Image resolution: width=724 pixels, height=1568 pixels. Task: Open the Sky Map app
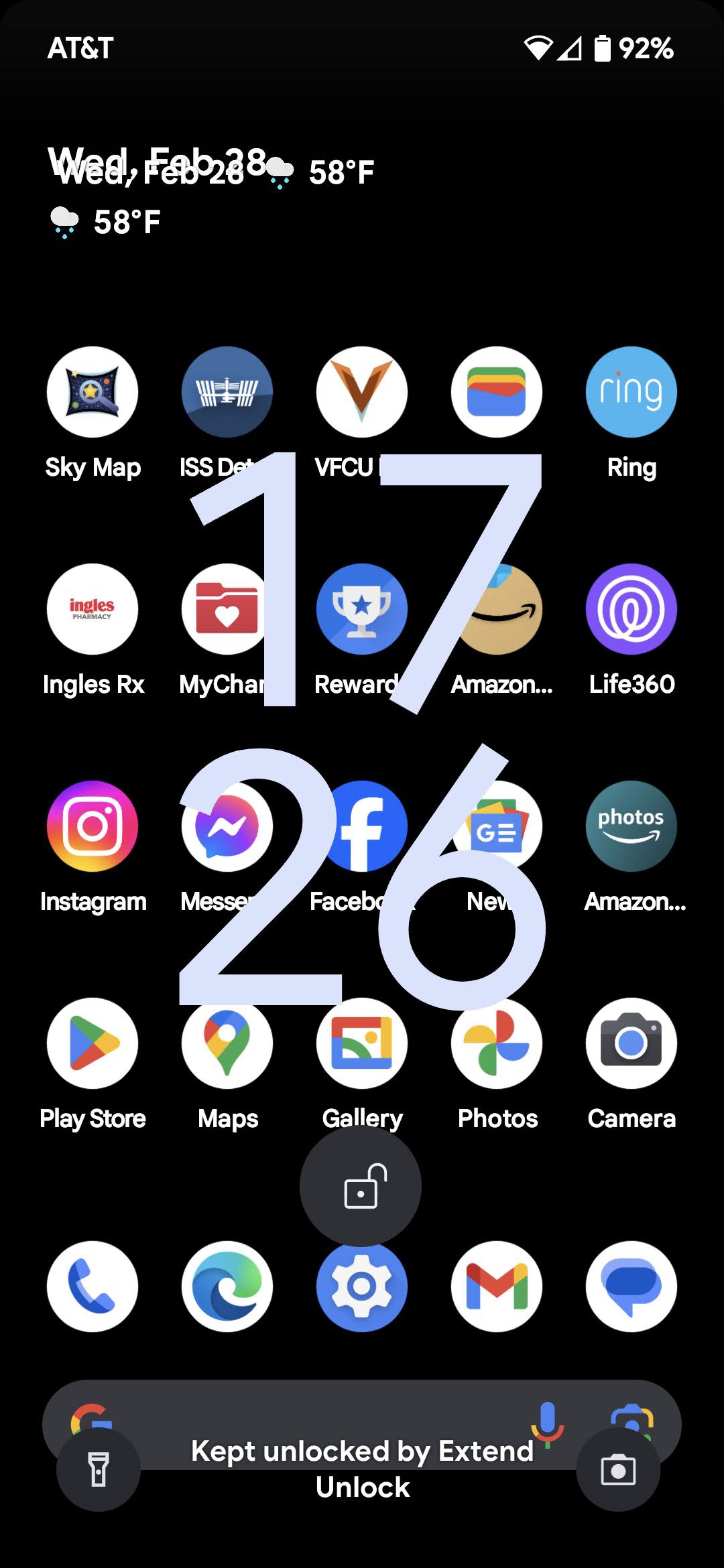(93, 392)
